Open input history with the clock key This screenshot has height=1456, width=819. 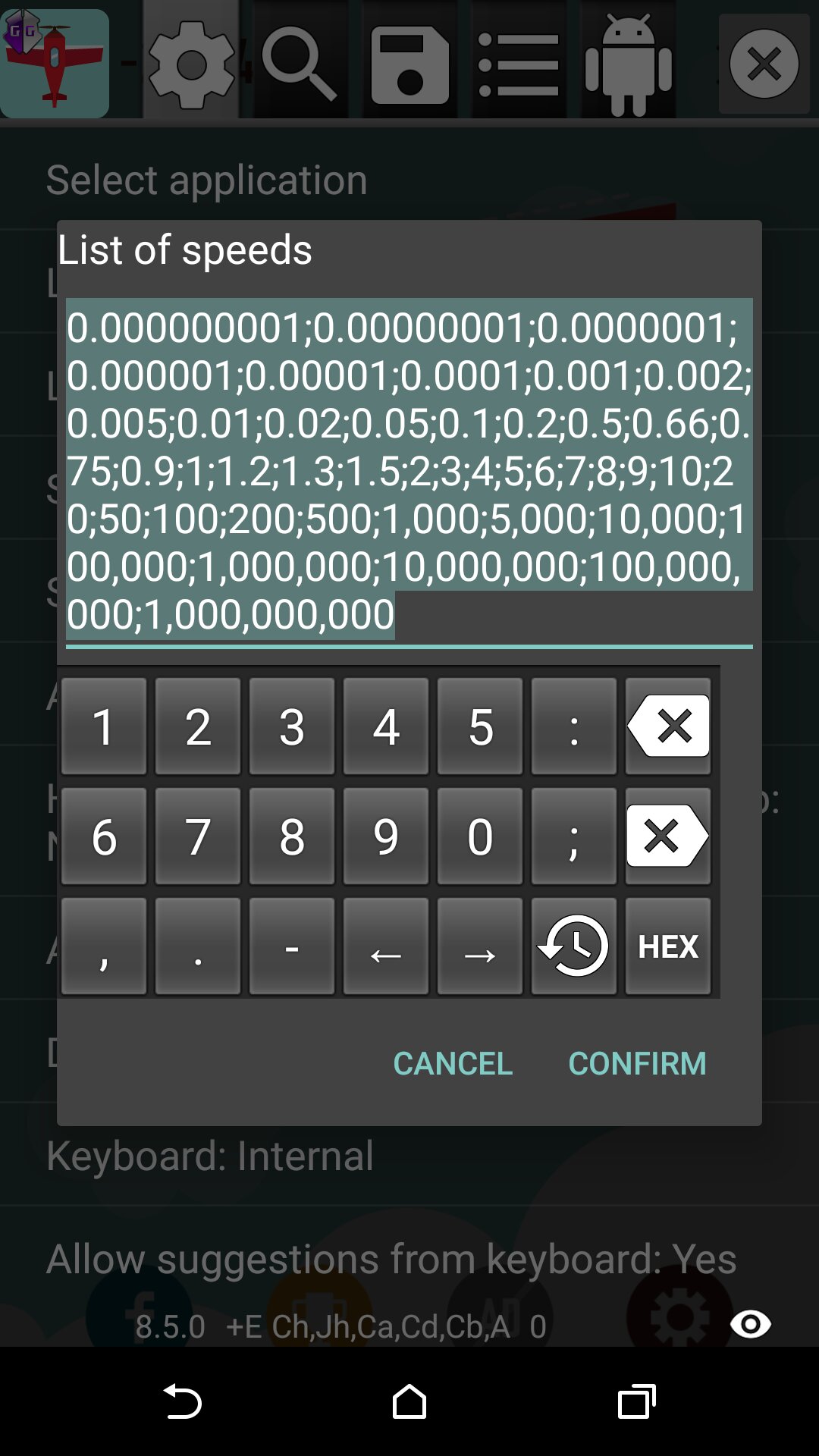click(x=573, y=946)
